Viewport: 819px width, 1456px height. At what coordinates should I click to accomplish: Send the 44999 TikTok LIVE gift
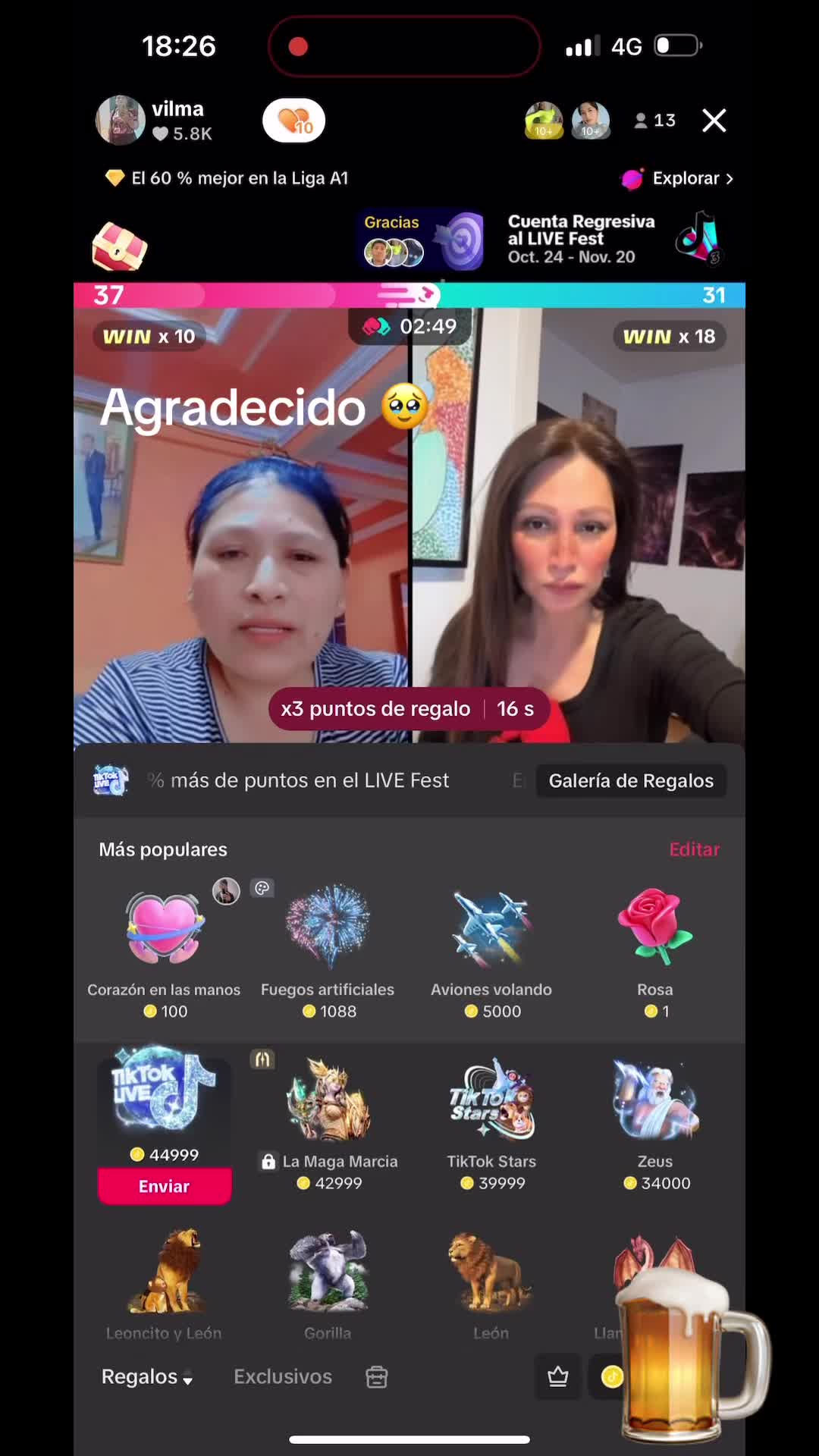click(165, 1186)
